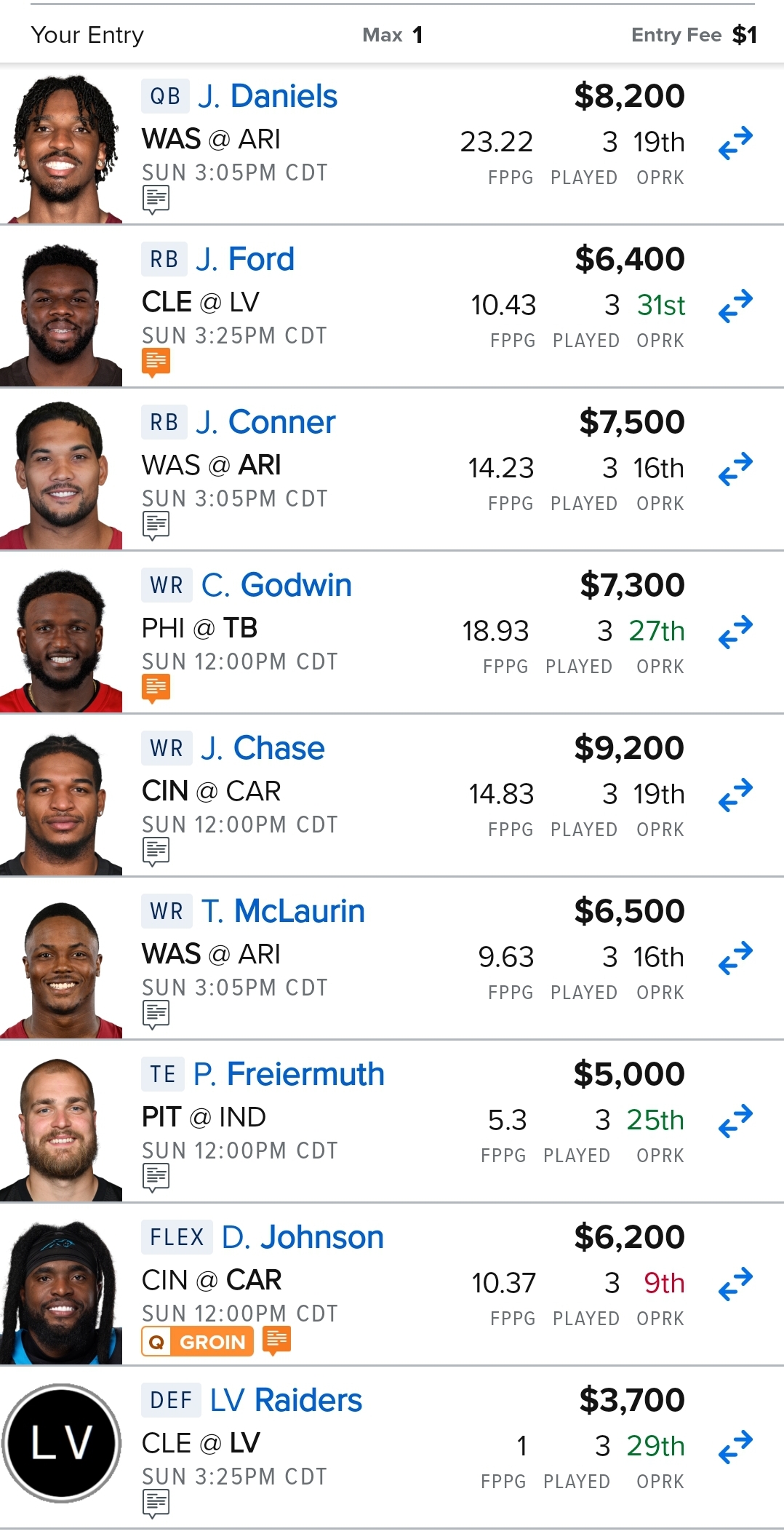This screenshot has height=1534, width=784.
Task: Swap out J. Chase at WR
Action: (x=735, y=795)
